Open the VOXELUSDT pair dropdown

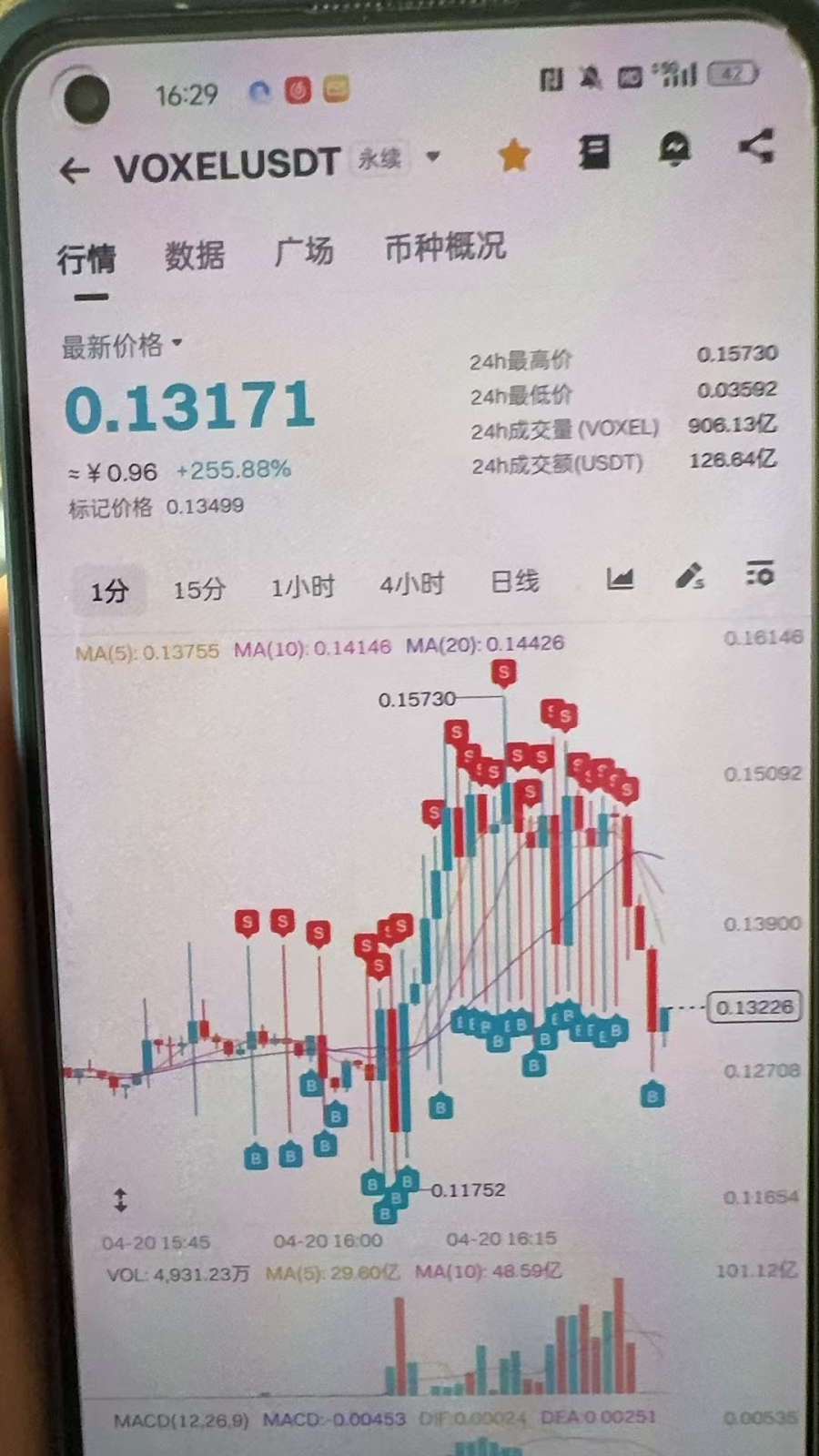[x=433, y=157]
